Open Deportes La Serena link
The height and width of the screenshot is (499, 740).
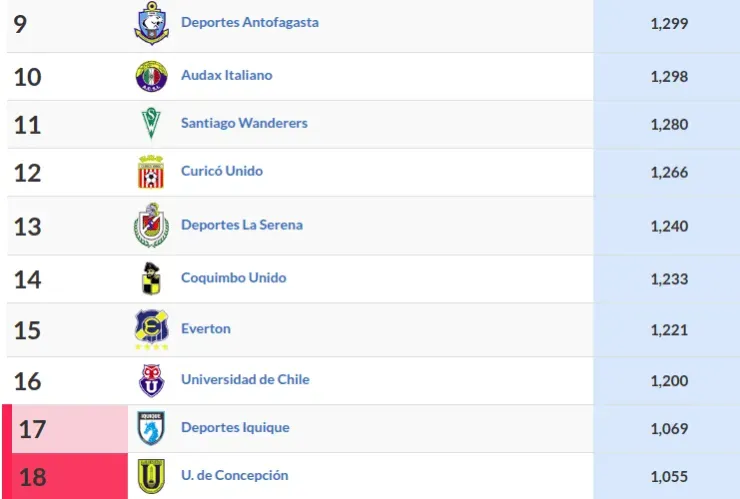pyautogui.click(x=241, y=225)
